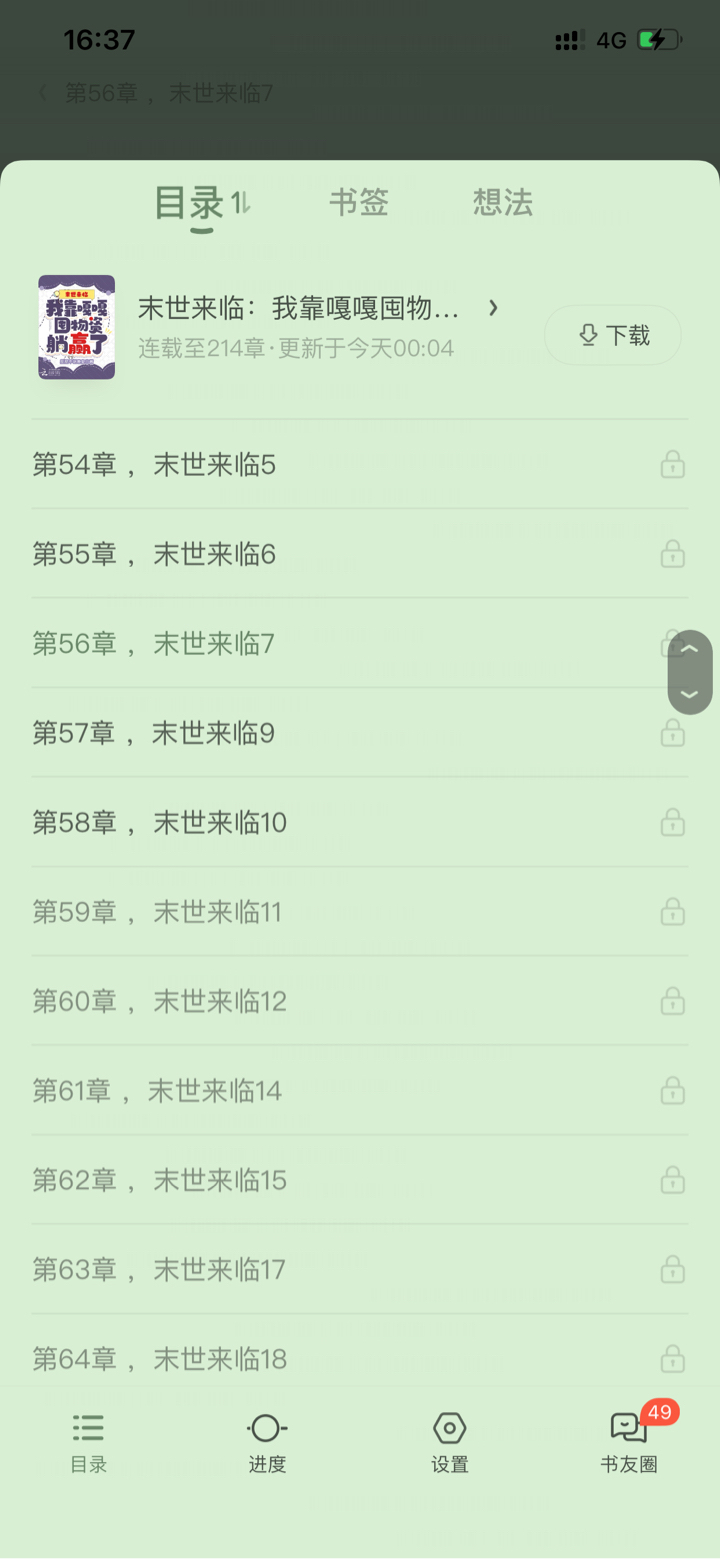
Task: Jump to the top of the chapter list
Action: [x=689, y=650]
